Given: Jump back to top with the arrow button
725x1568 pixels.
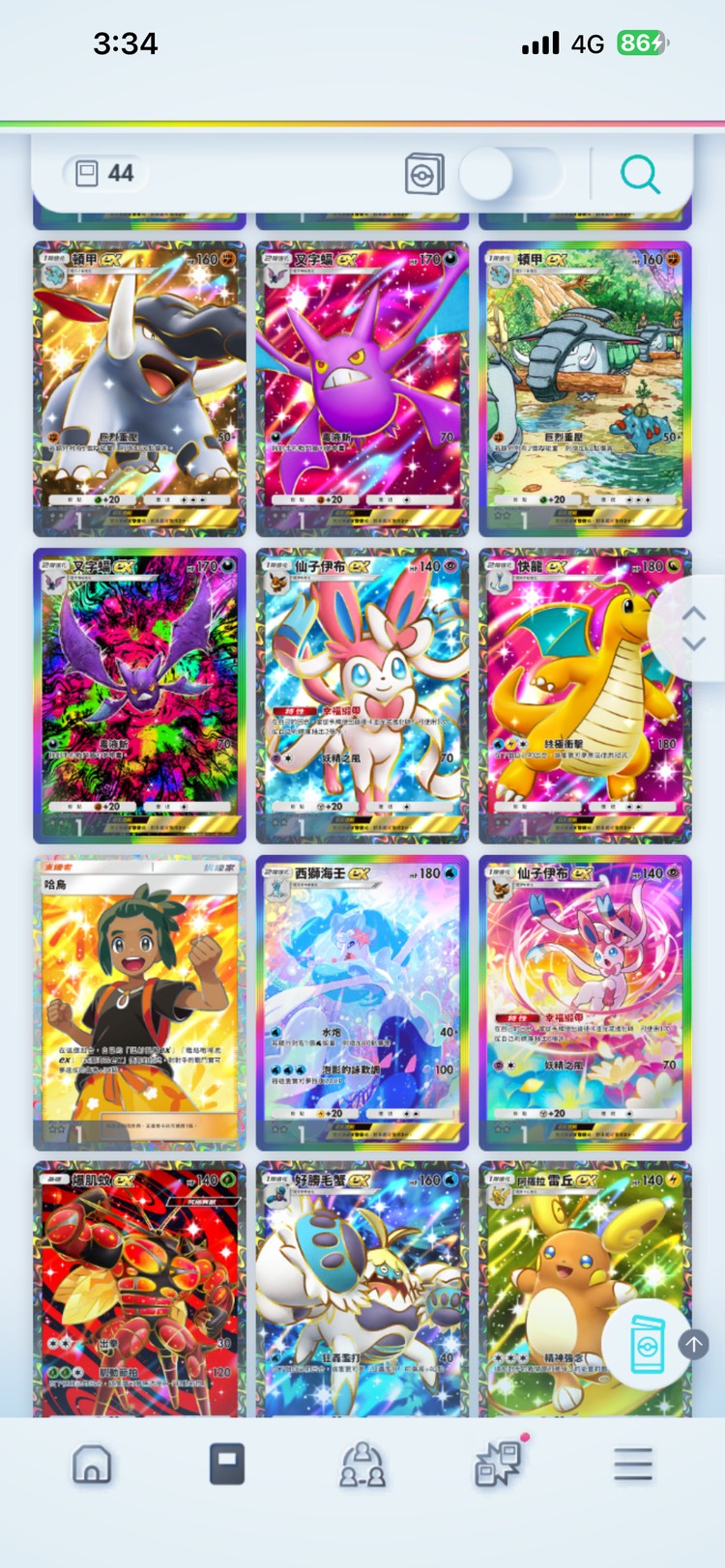Looking at the screenshot, I should (x=693, y=1344).
